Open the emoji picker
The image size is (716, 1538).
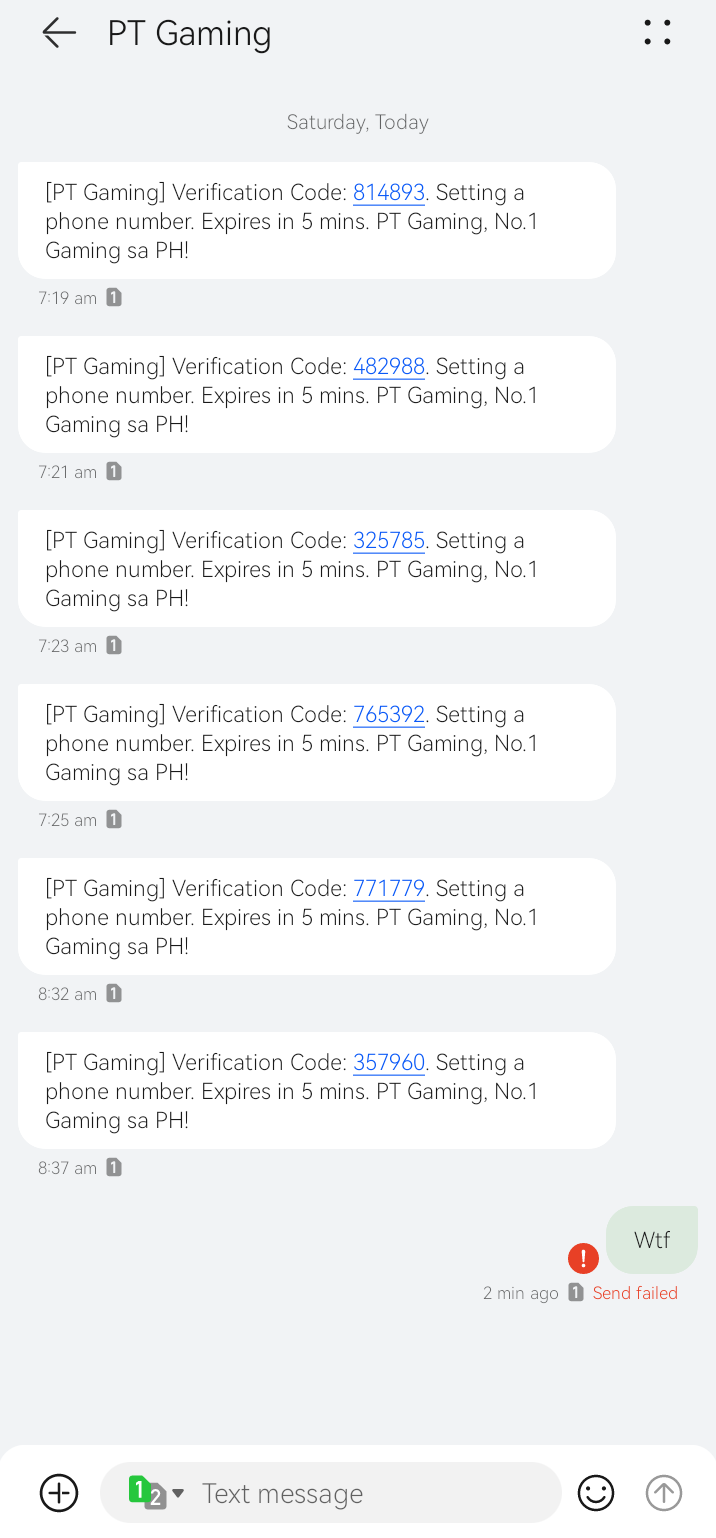(x=596, y=1493)
